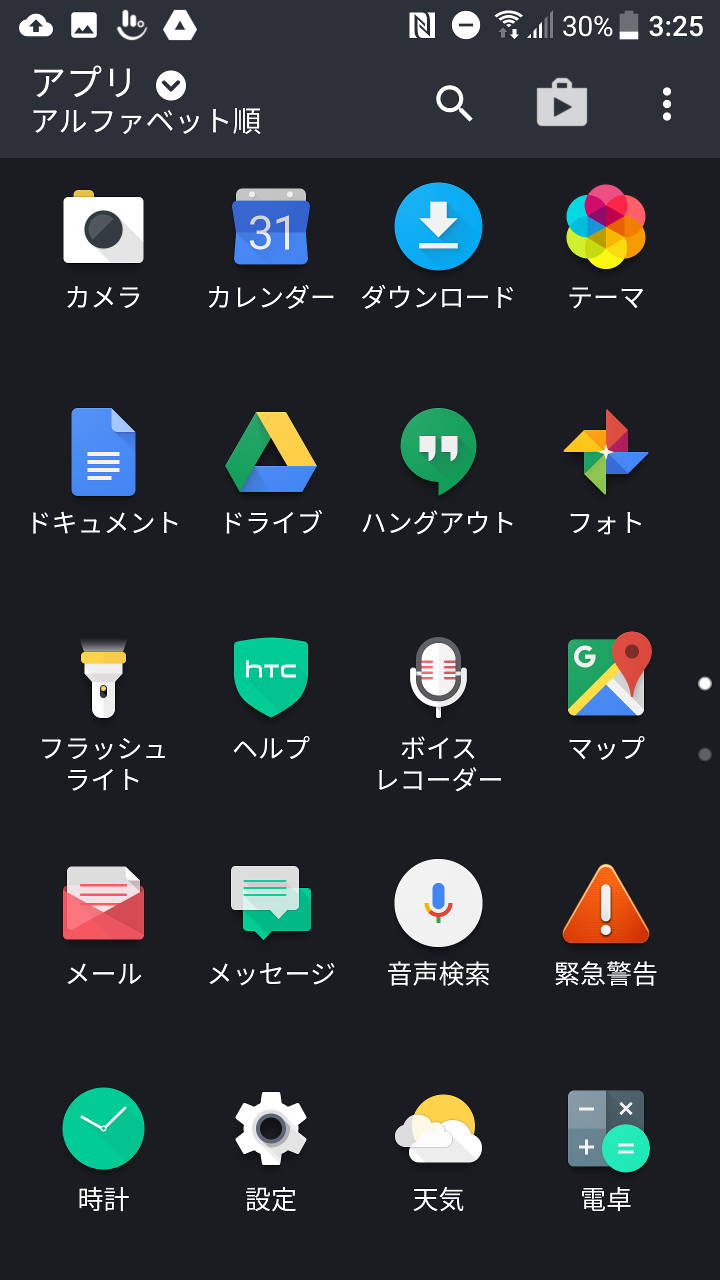Open the Play Store shortcut icon

click(561, 103)
